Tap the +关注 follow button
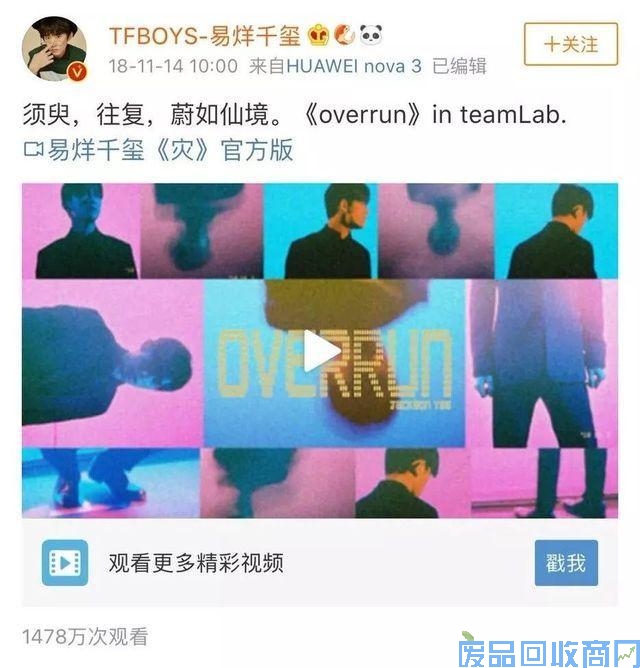The image size is (640, 668). [x=570, y=44]
